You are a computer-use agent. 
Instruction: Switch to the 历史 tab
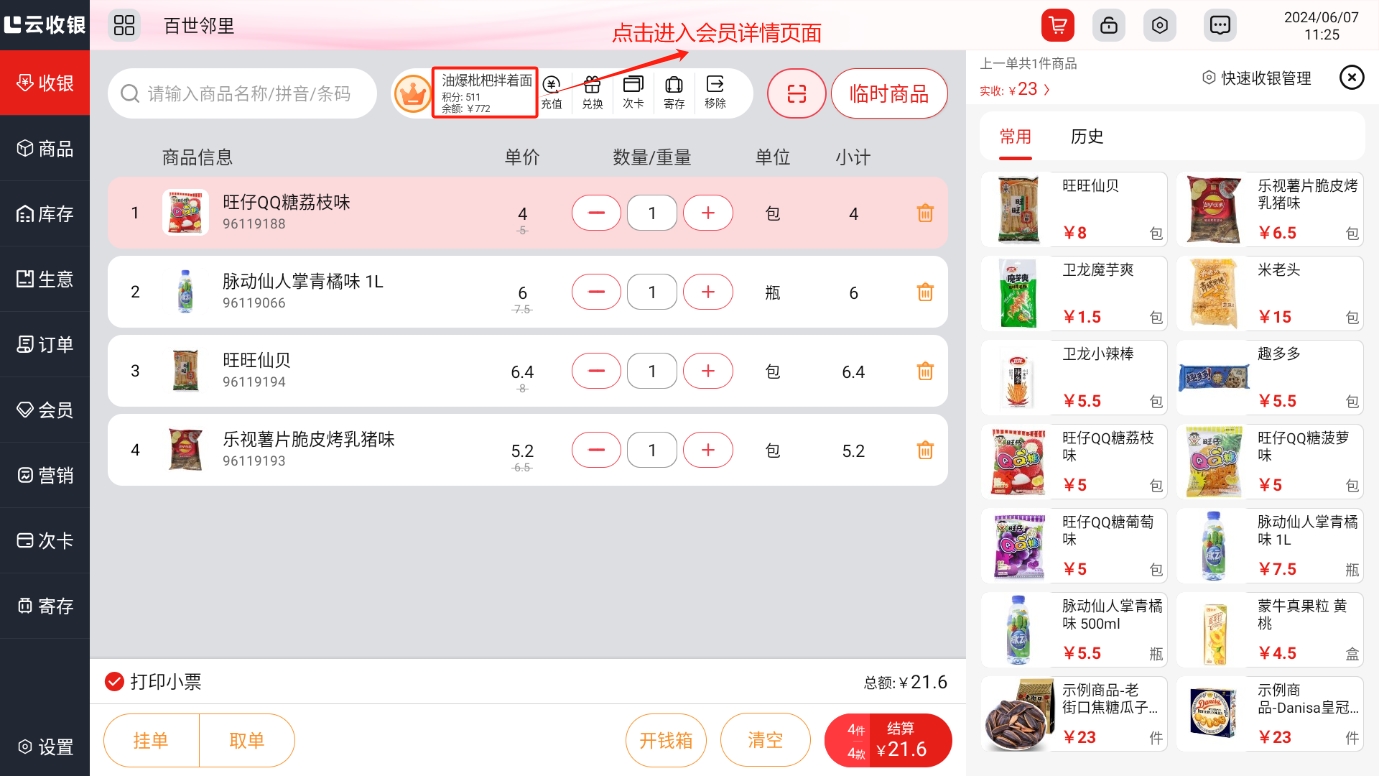point(1086,137)
